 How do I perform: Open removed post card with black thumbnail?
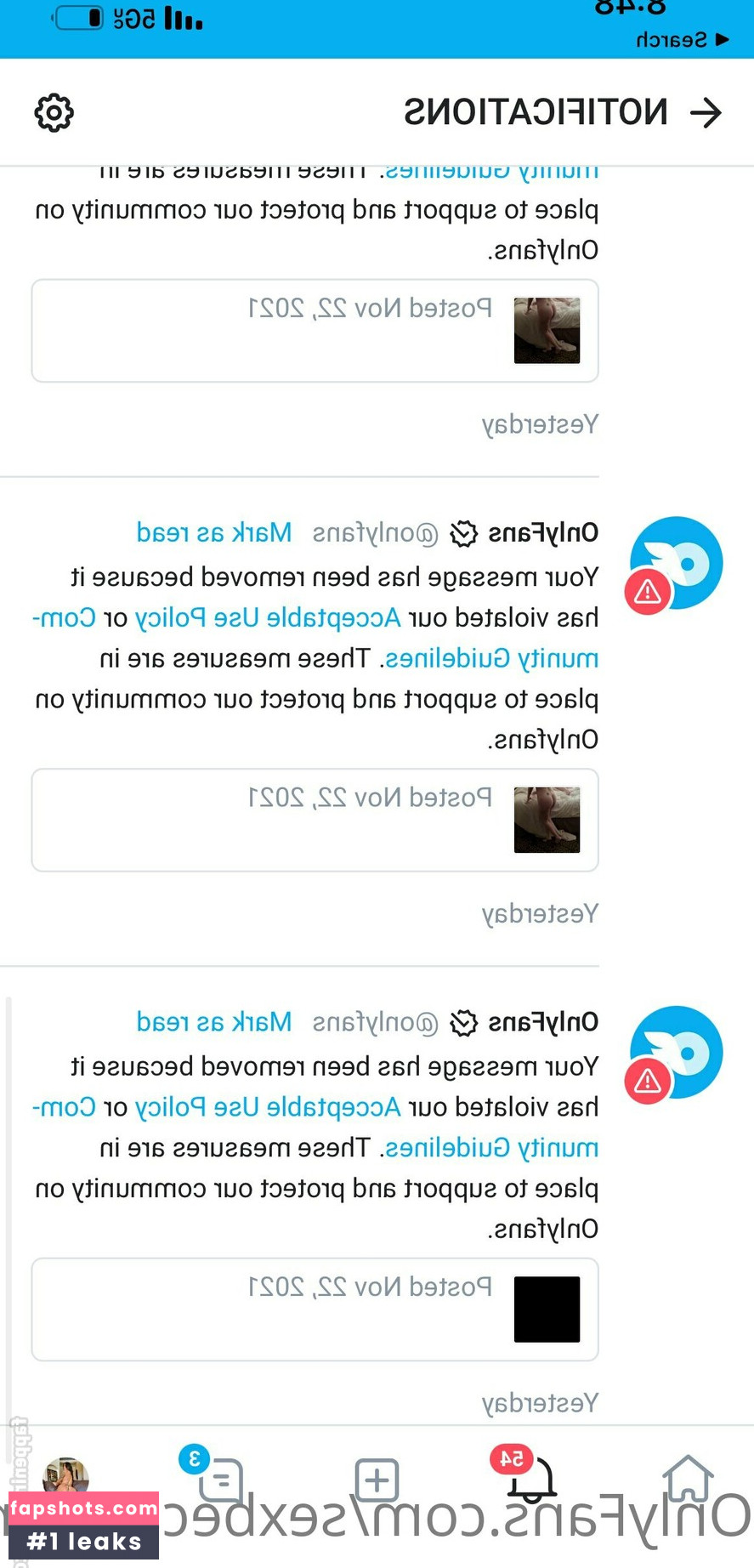[x=315, y=1309]
